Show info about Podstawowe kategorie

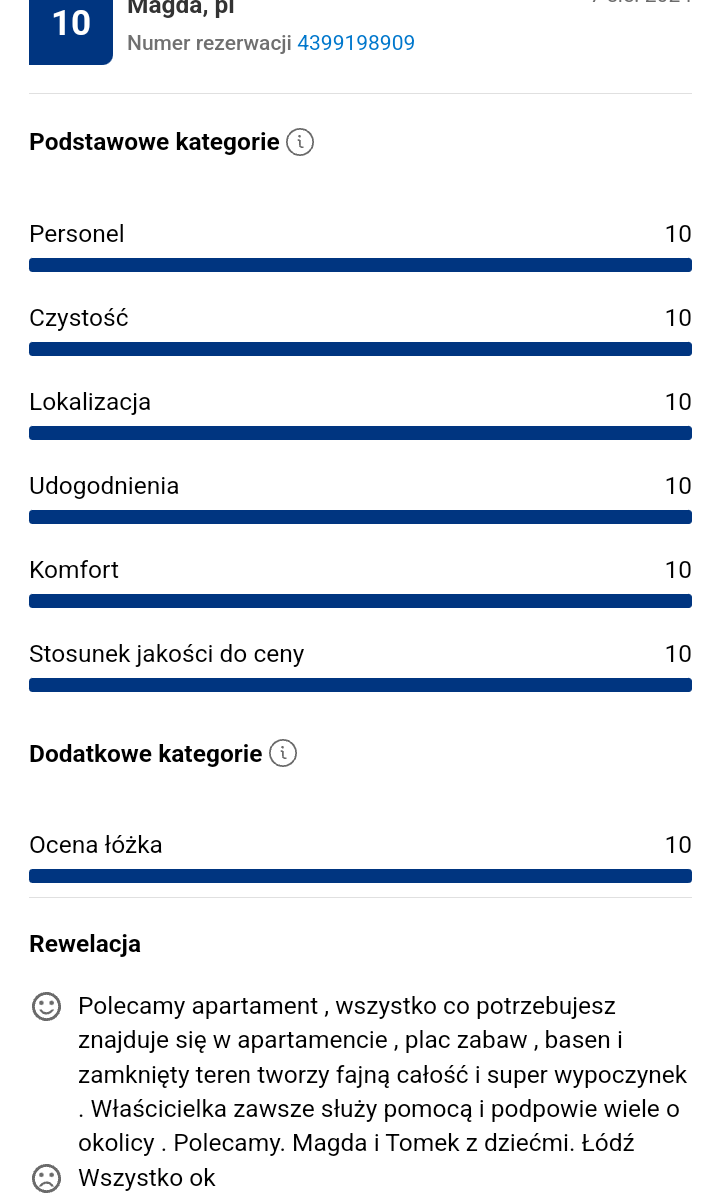pyautogui.click(x=300, y=142)
